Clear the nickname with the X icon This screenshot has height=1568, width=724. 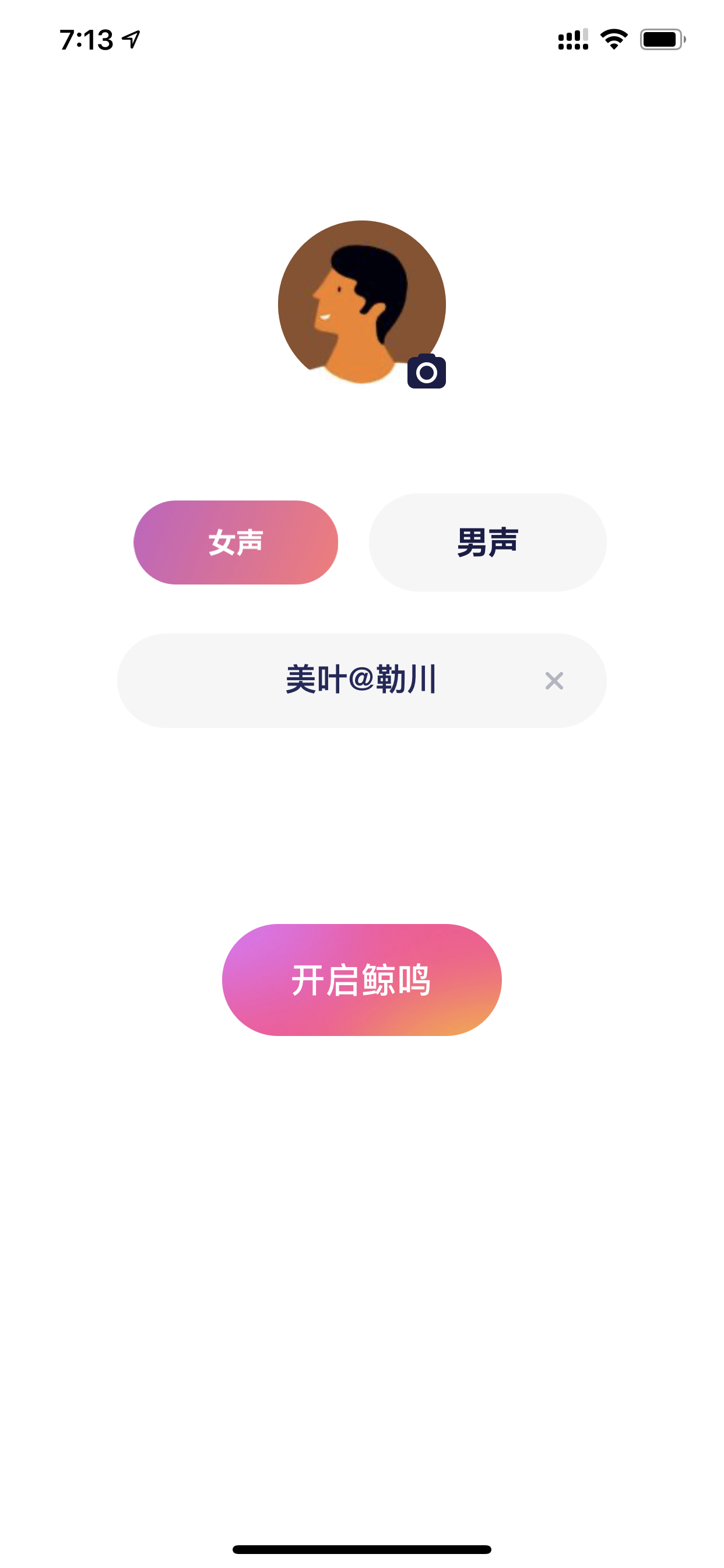[x=554, y=681]
